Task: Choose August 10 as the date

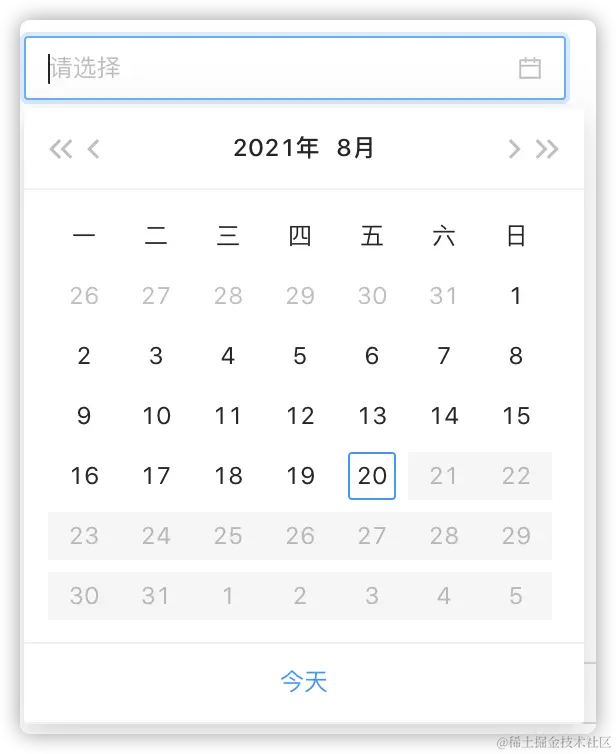Action: click(x=156, y=416)
